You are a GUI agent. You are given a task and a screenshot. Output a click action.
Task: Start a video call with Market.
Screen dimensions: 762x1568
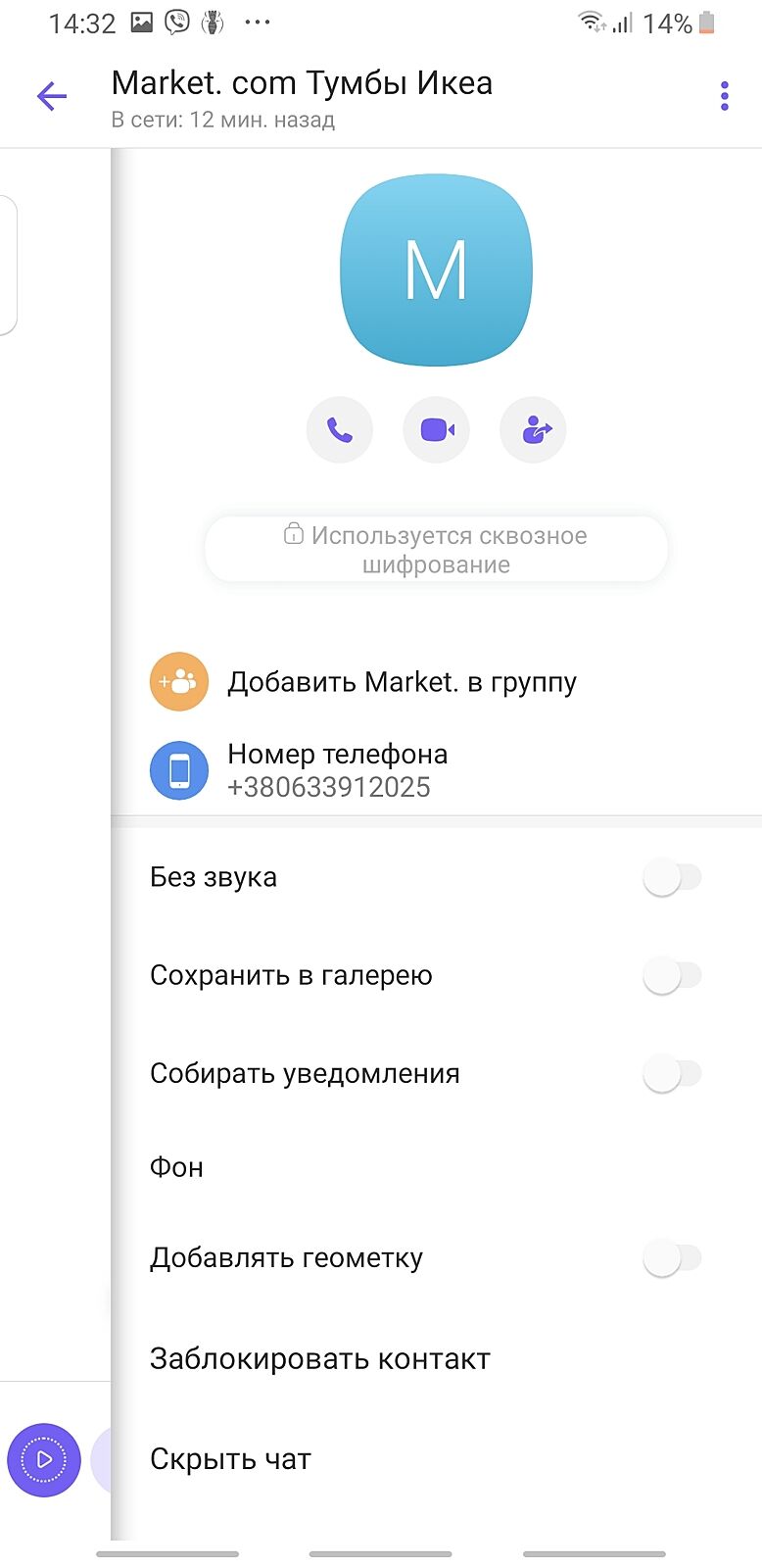point(436,429)
